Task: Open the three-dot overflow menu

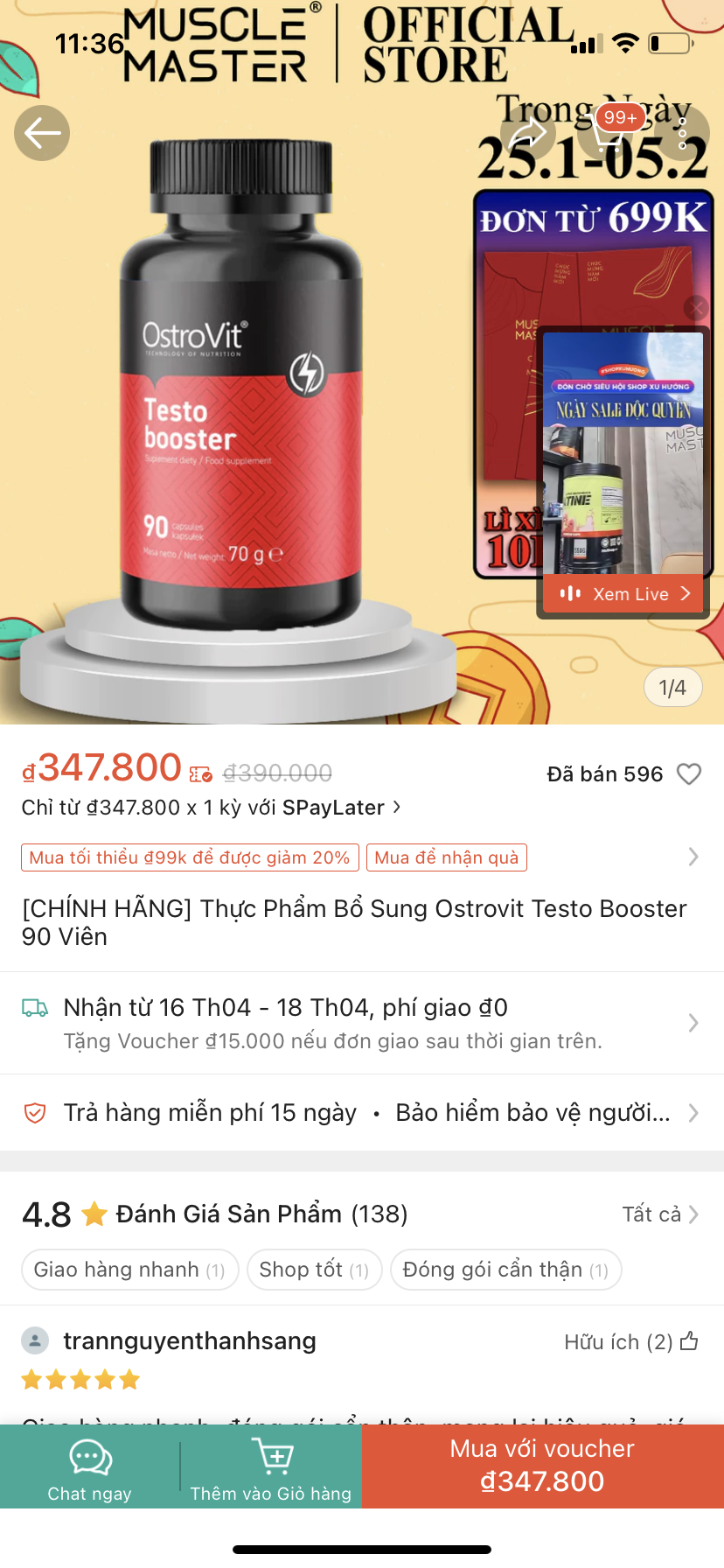Action: pyautogui.click(x=682, y=134)
